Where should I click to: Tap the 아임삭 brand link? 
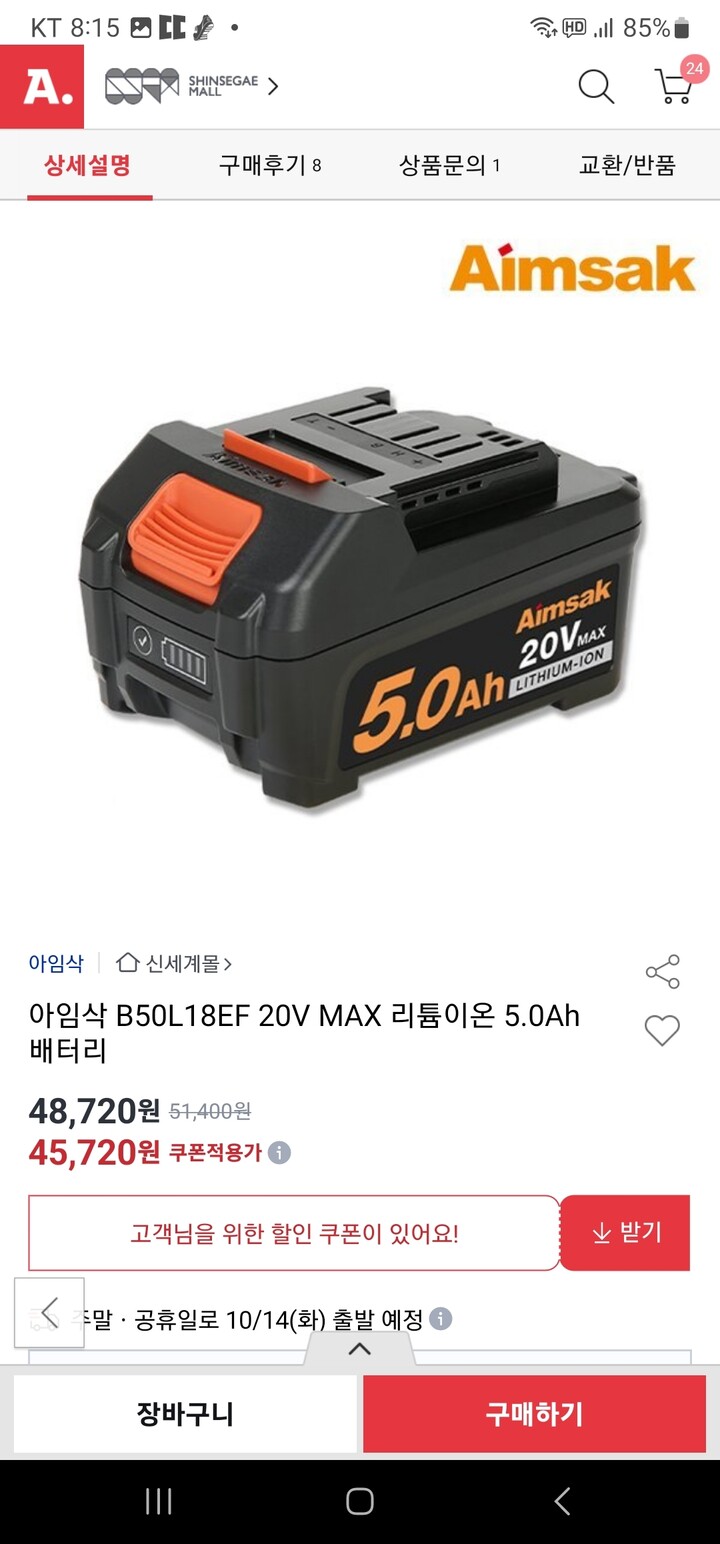[x=56, y=963]
